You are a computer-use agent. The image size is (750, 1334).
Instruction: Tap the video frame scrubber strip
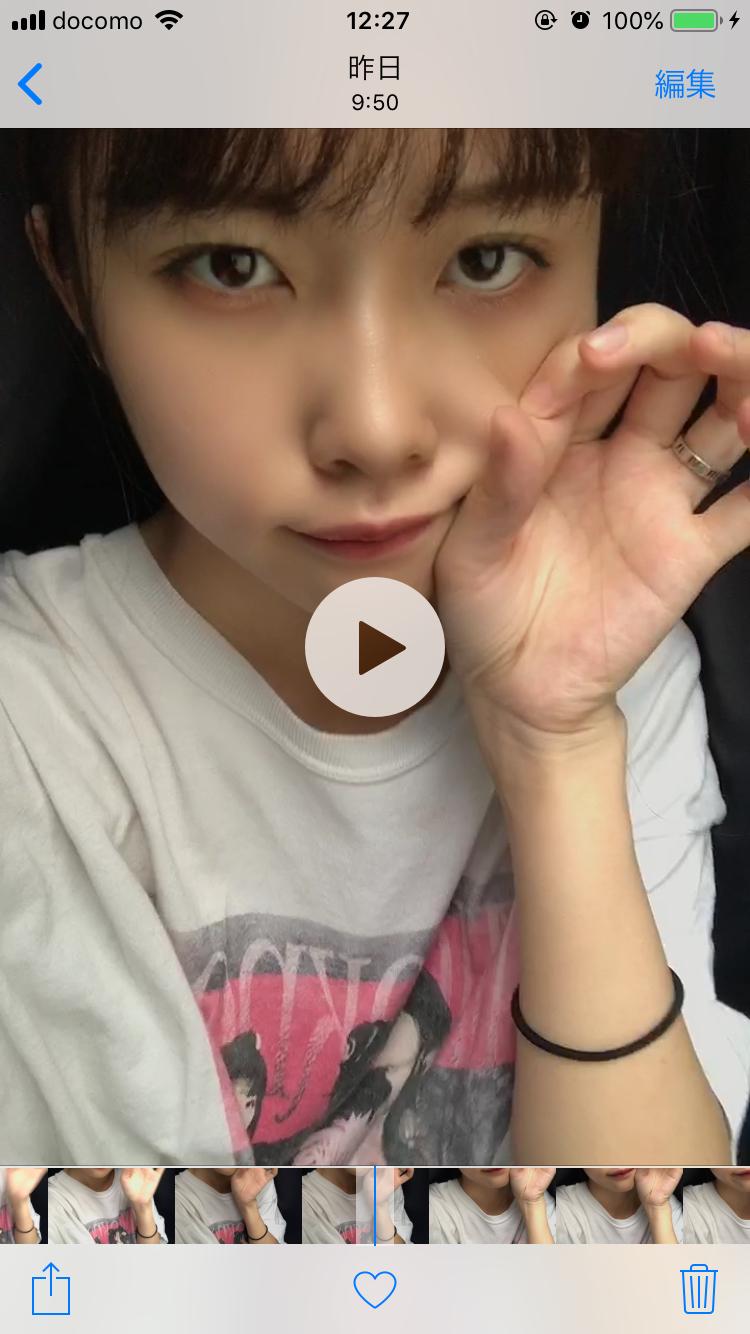(375, 1205)
